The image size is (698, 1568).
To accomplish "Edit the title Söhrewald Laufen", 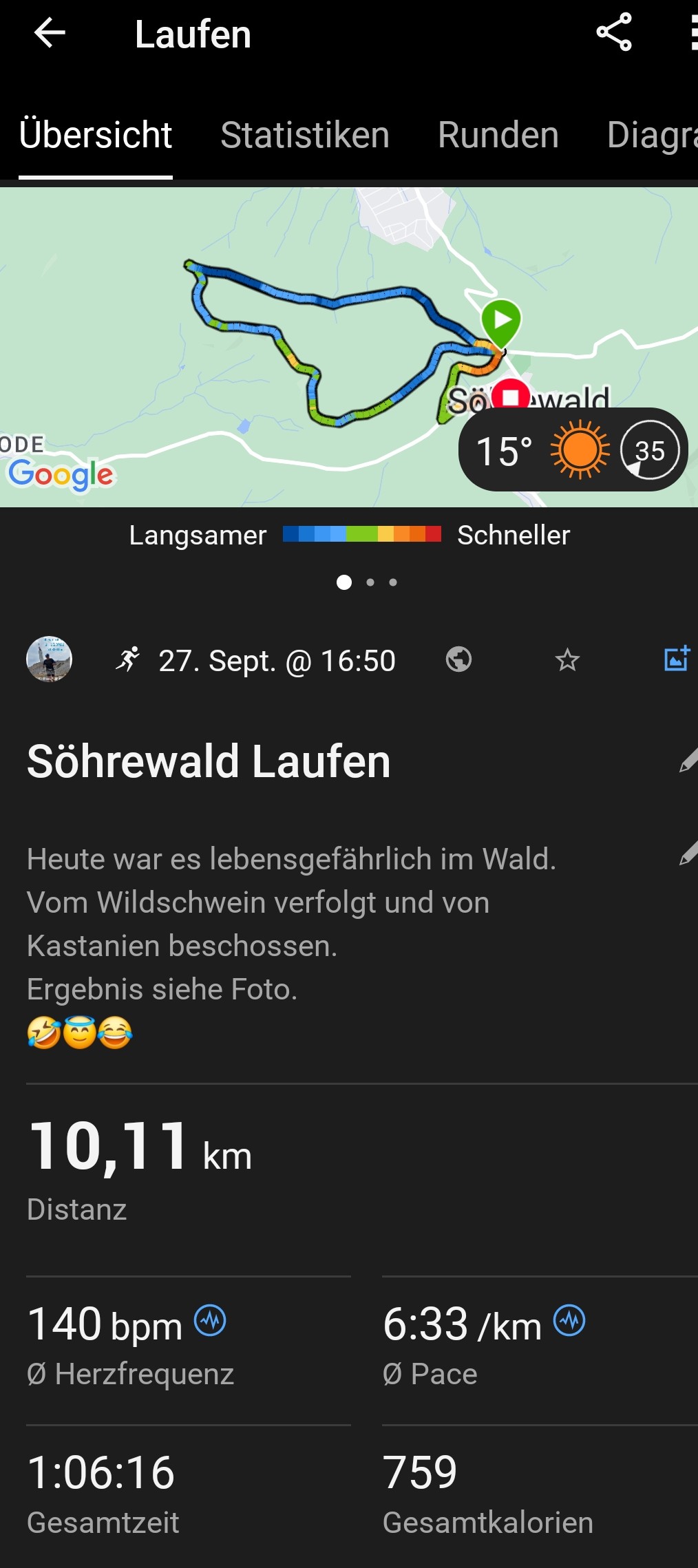I will (688, 761).
